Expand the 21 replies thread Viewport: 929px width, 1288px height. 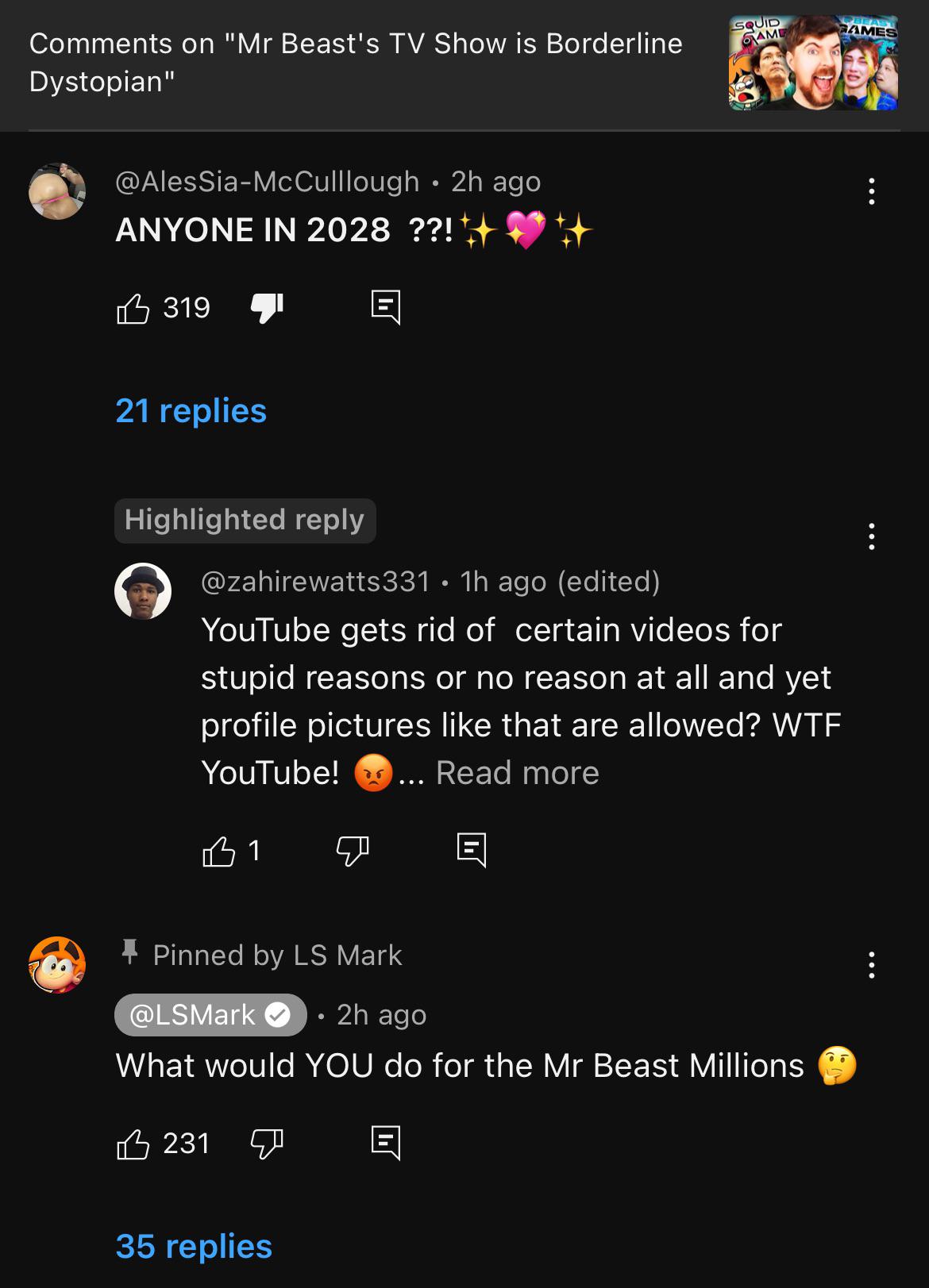coord(191,411)
